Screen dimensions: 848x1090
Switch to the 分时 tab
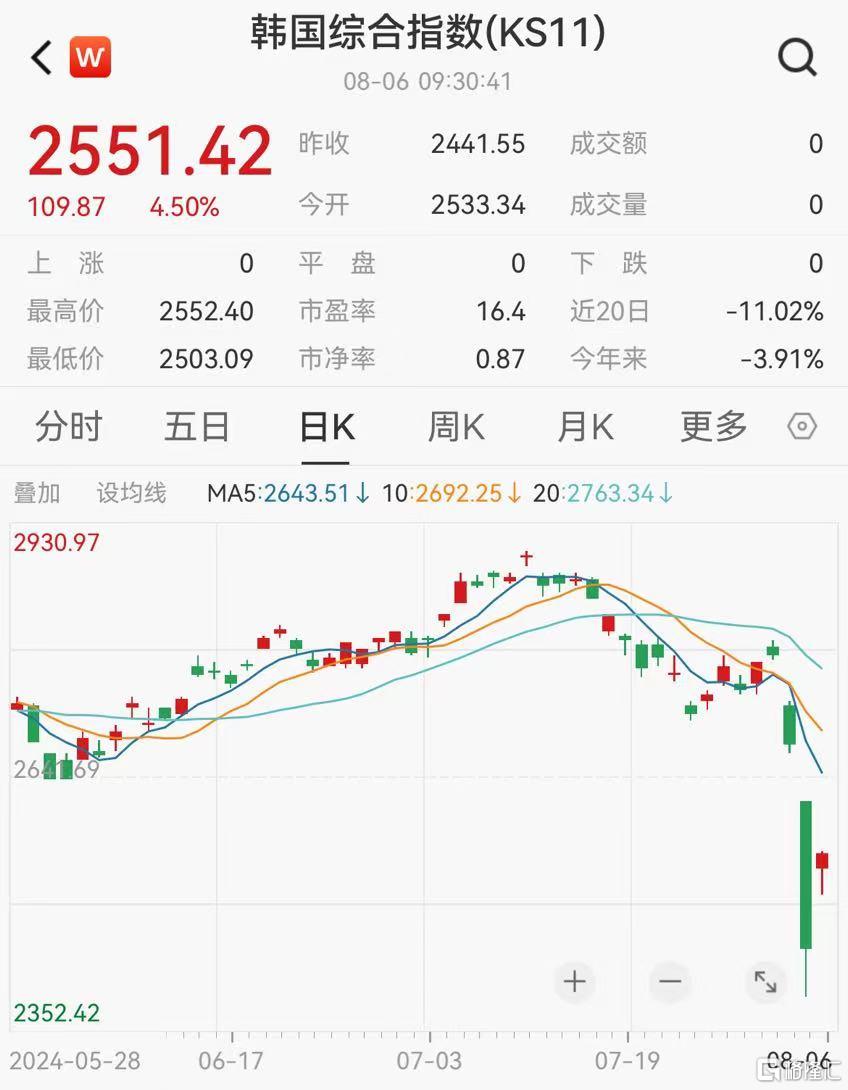click(69, 427)
